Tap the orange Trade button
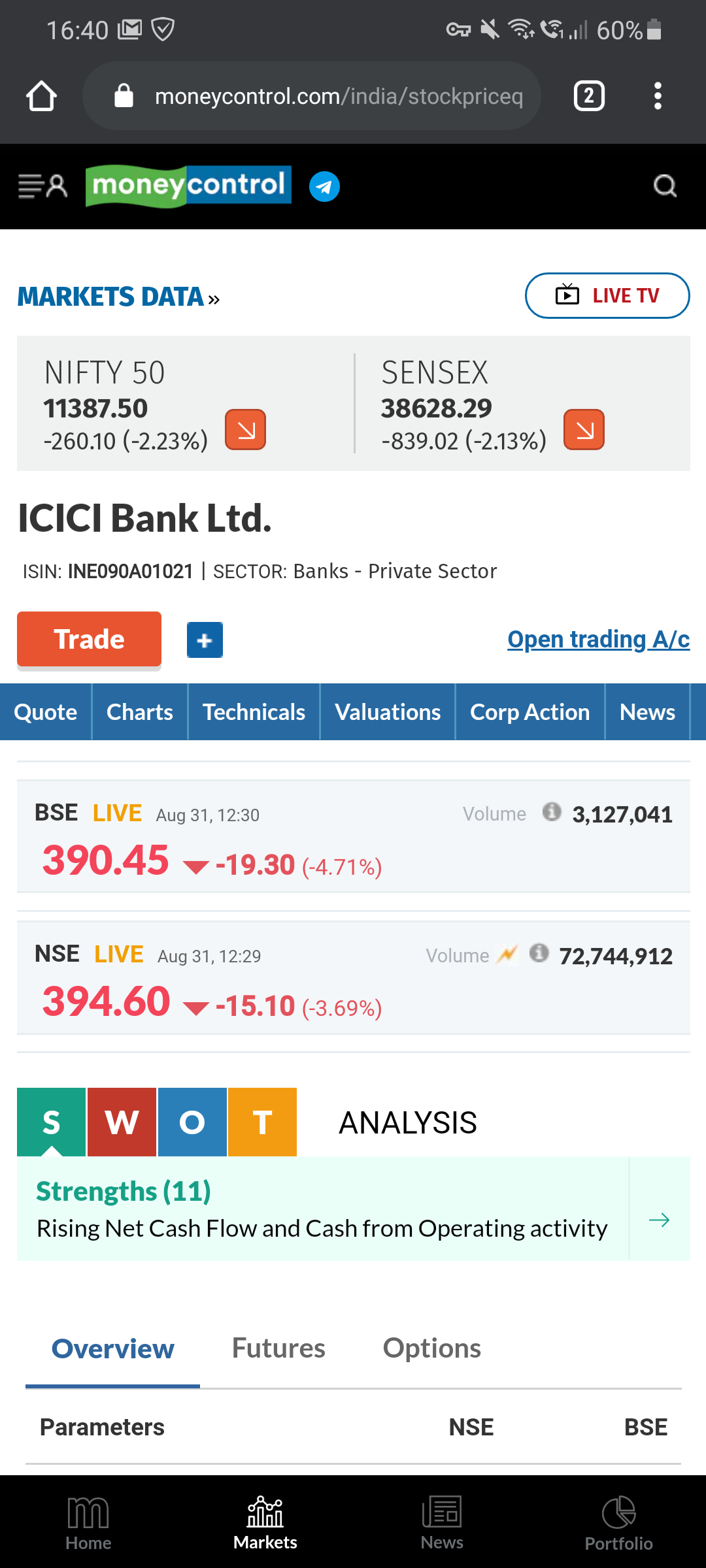 click(x=89, y=639)
